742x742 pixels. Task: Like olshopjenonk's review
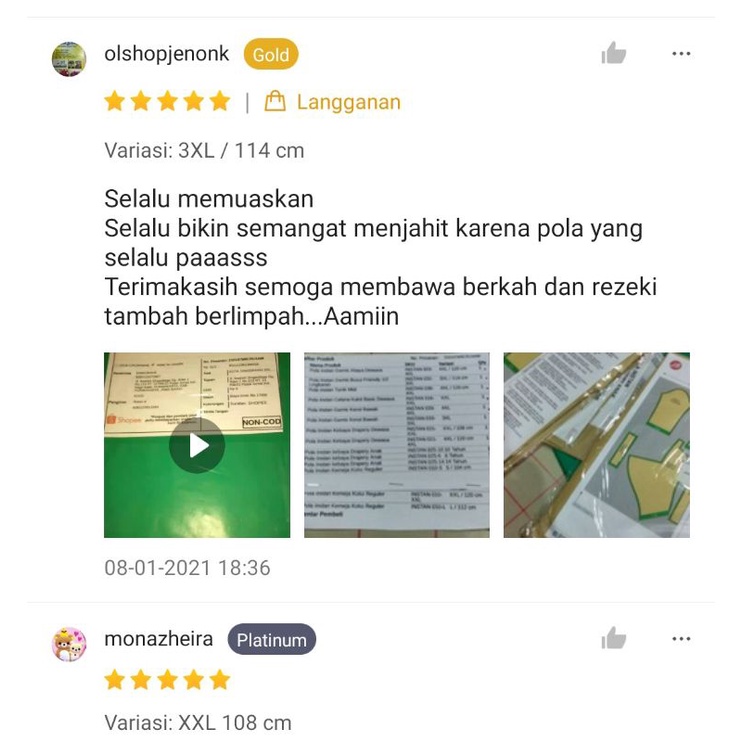click(613, 54)
